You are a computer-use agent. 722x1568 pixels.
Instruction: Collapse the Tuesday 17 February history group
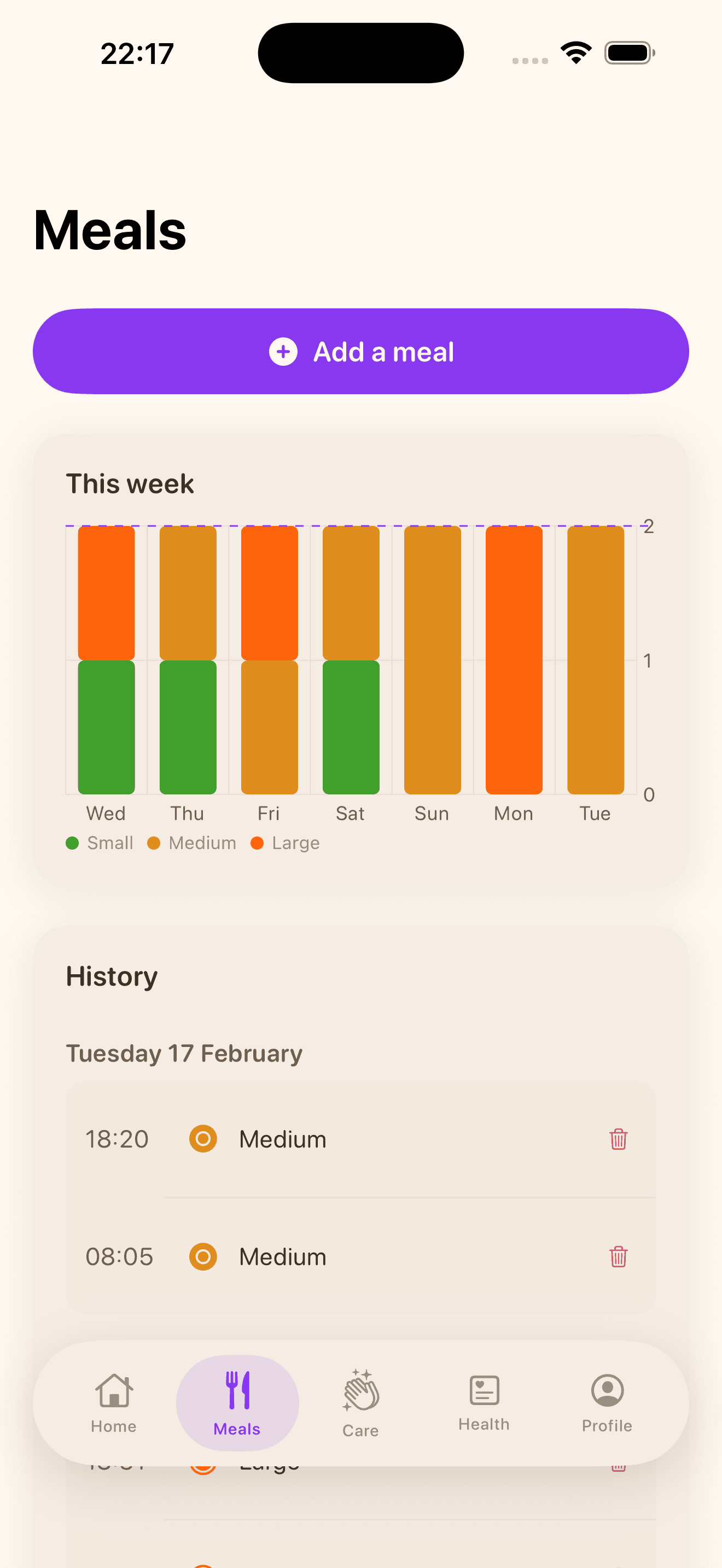[183, 1053]
